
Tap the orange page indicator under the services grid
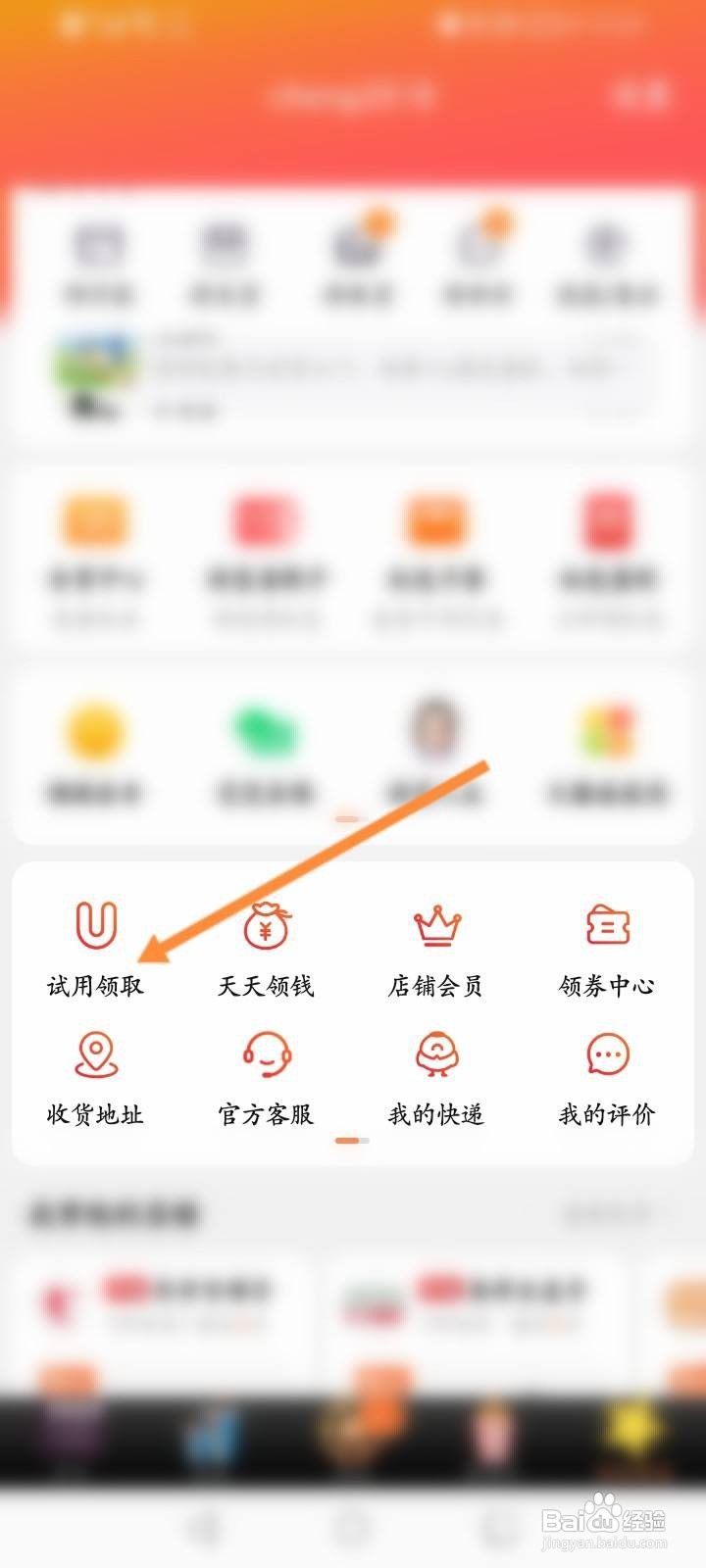pyautogui.click(x=348, y=1142)
